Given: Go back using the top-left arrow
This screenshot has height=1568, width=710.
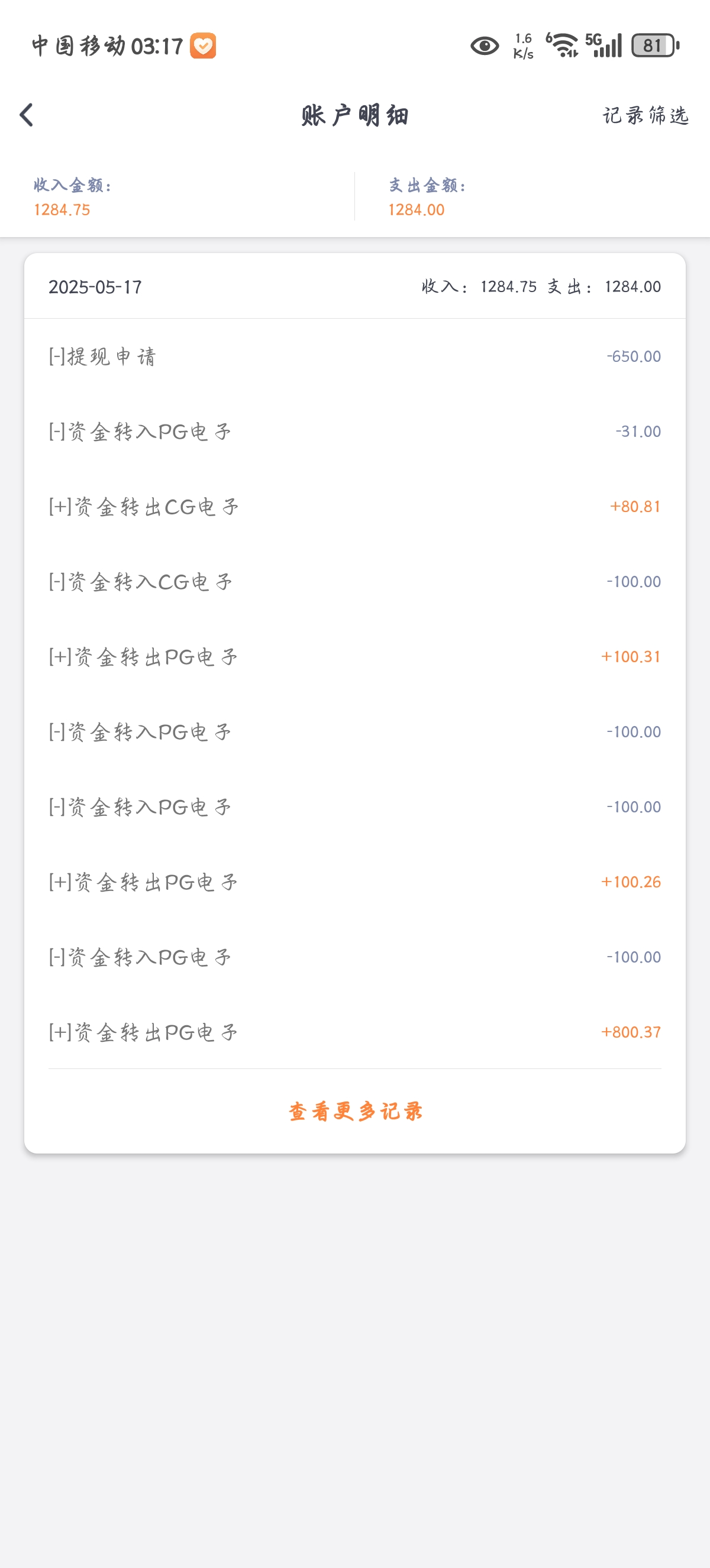Looking at the screenshot, I should [x=27, y=115].
